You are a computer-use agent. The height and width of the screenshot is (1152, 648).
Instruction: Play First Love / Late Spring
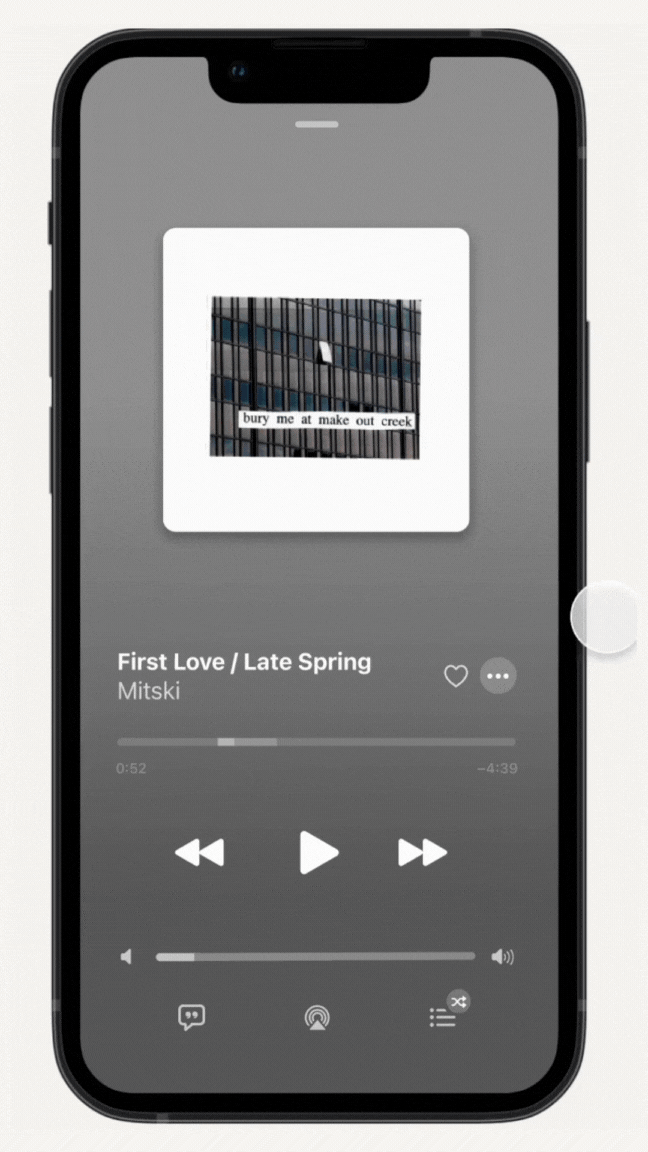point(319,852)
